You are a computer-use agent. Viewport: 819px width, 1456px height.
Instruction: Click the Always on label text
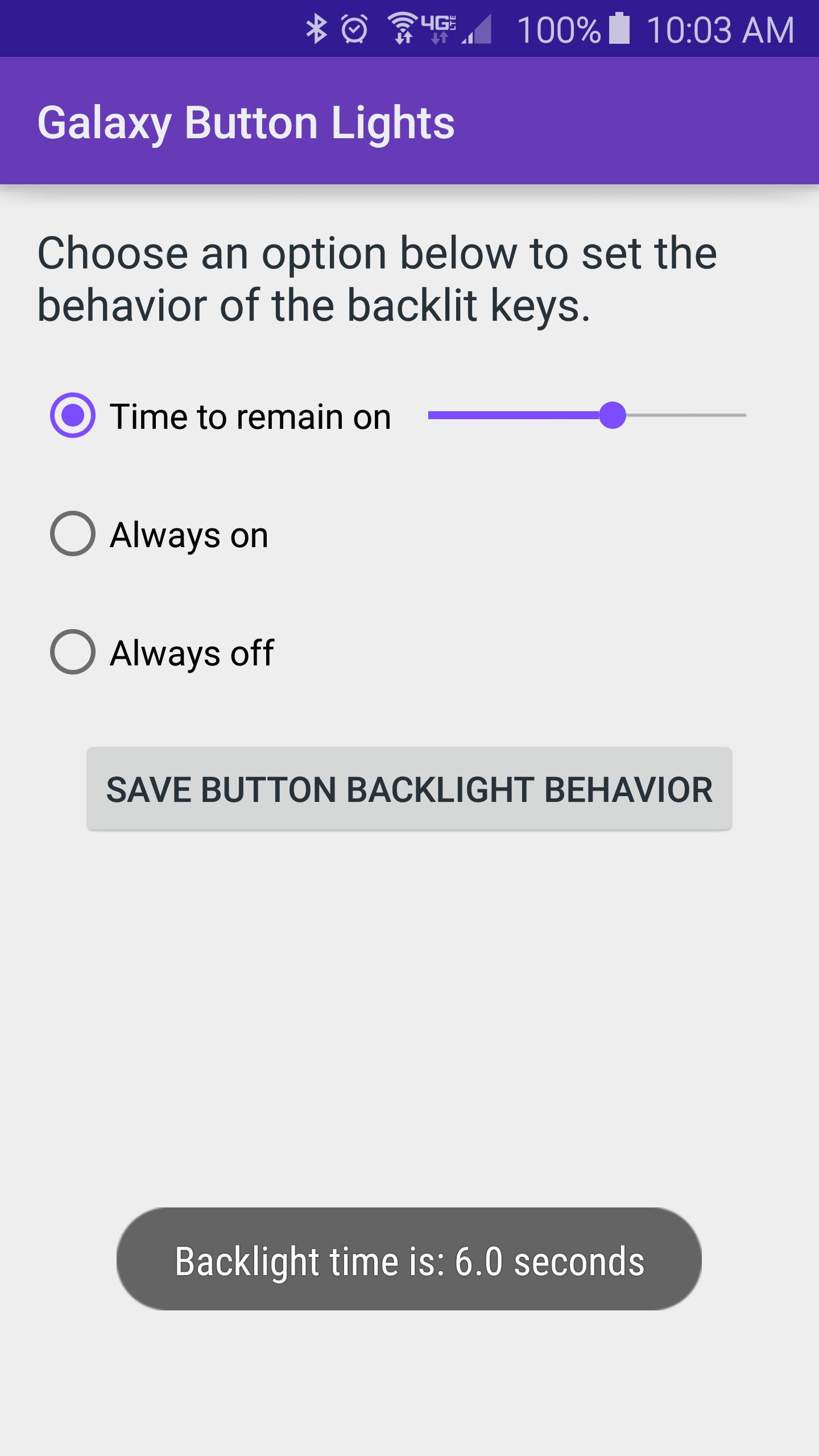(188, 533)
